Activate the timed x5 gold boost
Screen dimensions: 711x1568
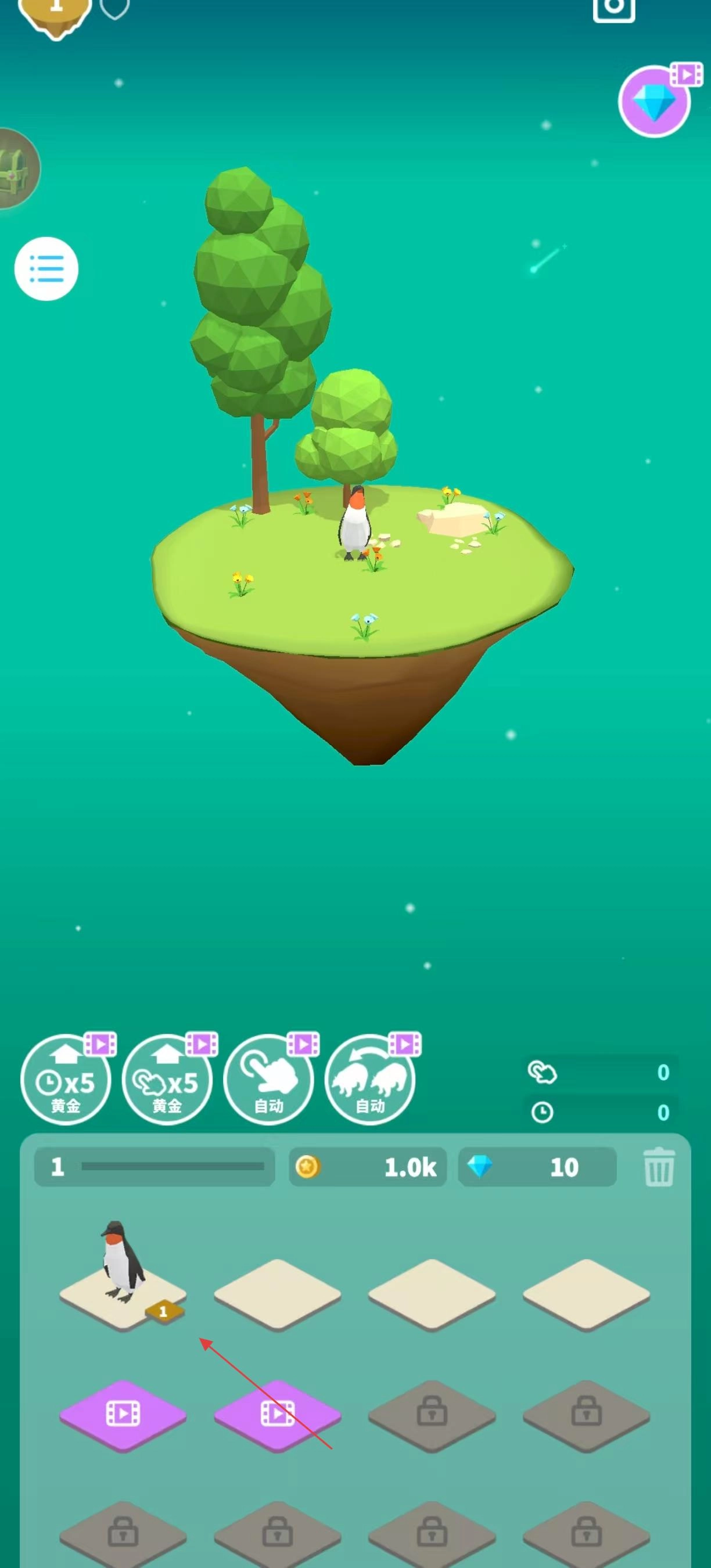point(66,1080)
